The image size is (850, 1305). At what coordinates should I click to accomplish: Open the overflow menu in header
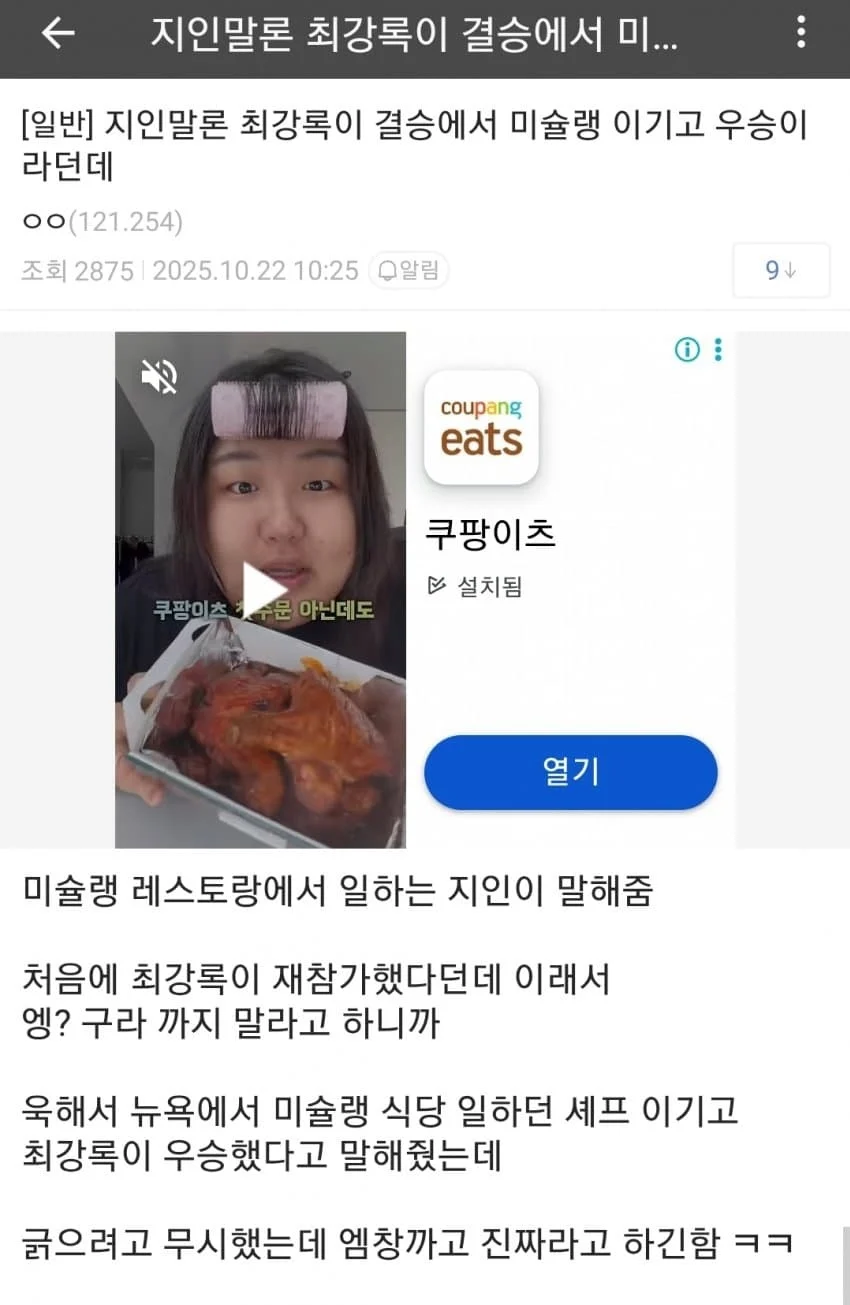(x=800, y=33)
